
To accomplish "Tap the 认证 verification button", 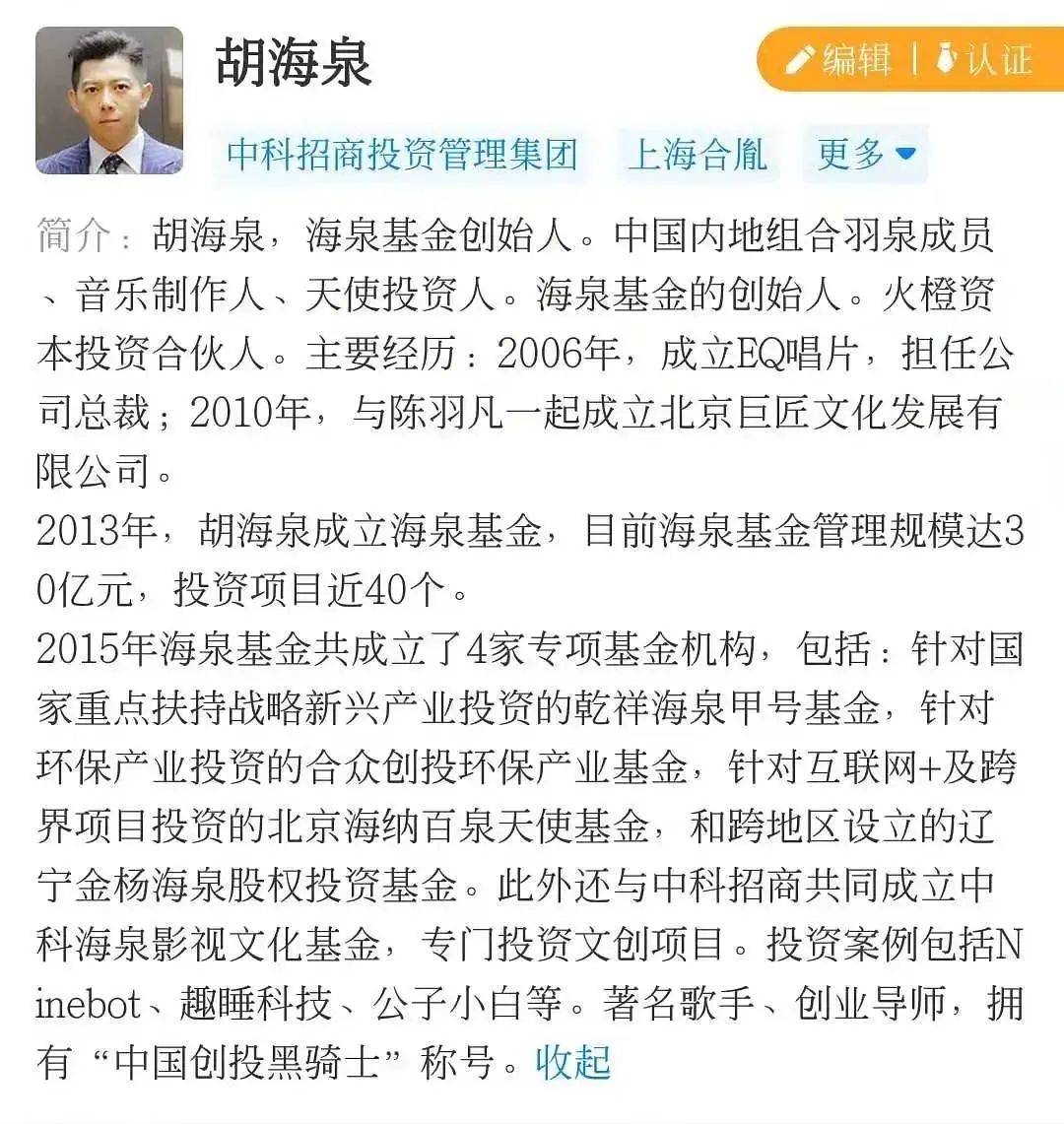I will pyautogui.click(x=983, y=59).
